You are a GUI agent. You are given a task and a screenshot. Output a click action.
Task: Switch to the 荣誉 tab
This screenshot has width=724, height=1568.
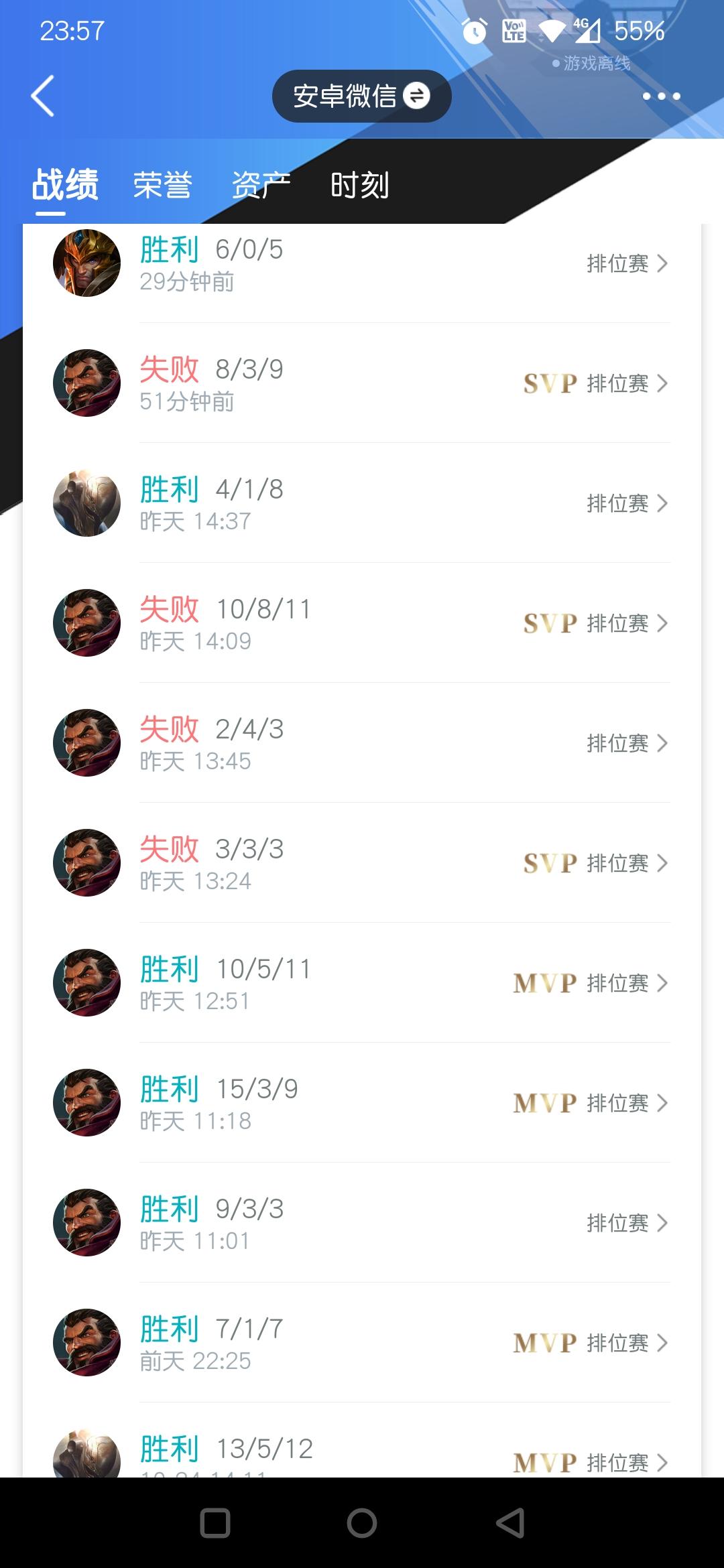coord(162,185)
